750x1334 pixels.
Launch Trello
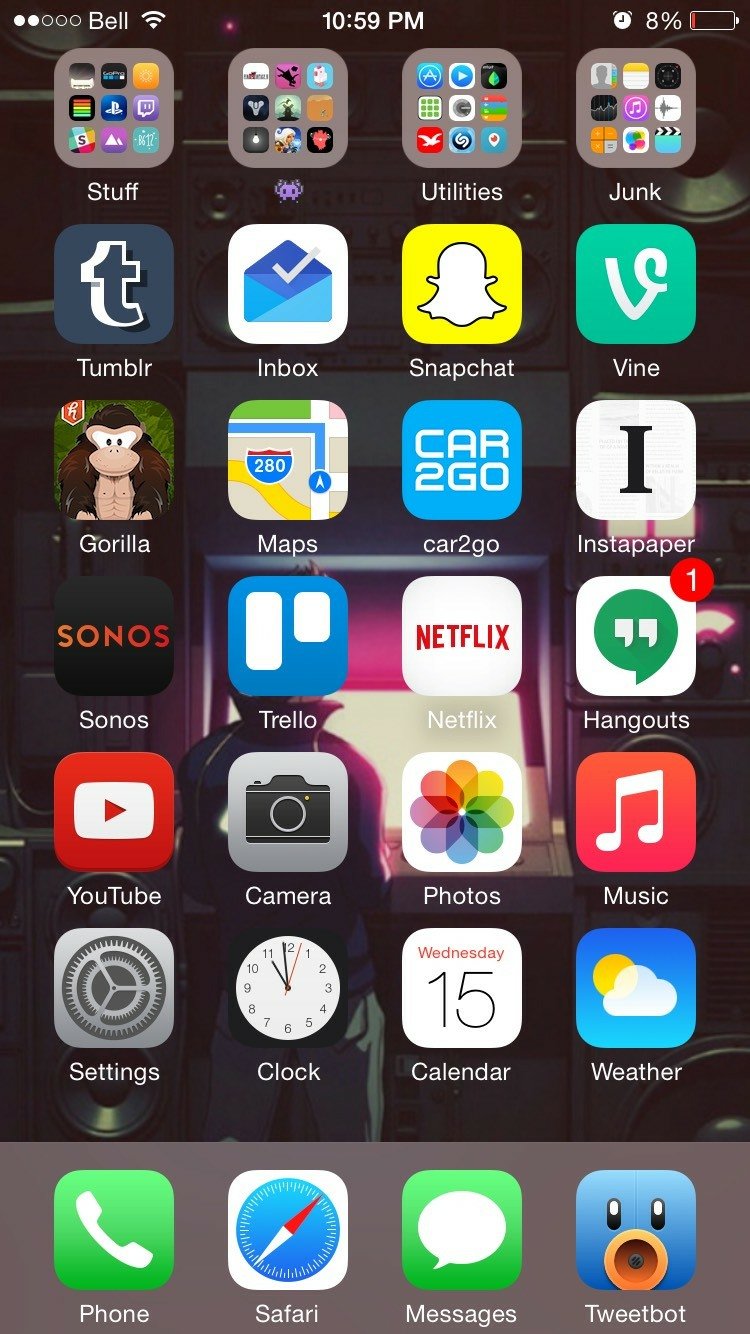click(x=287, y=636)
